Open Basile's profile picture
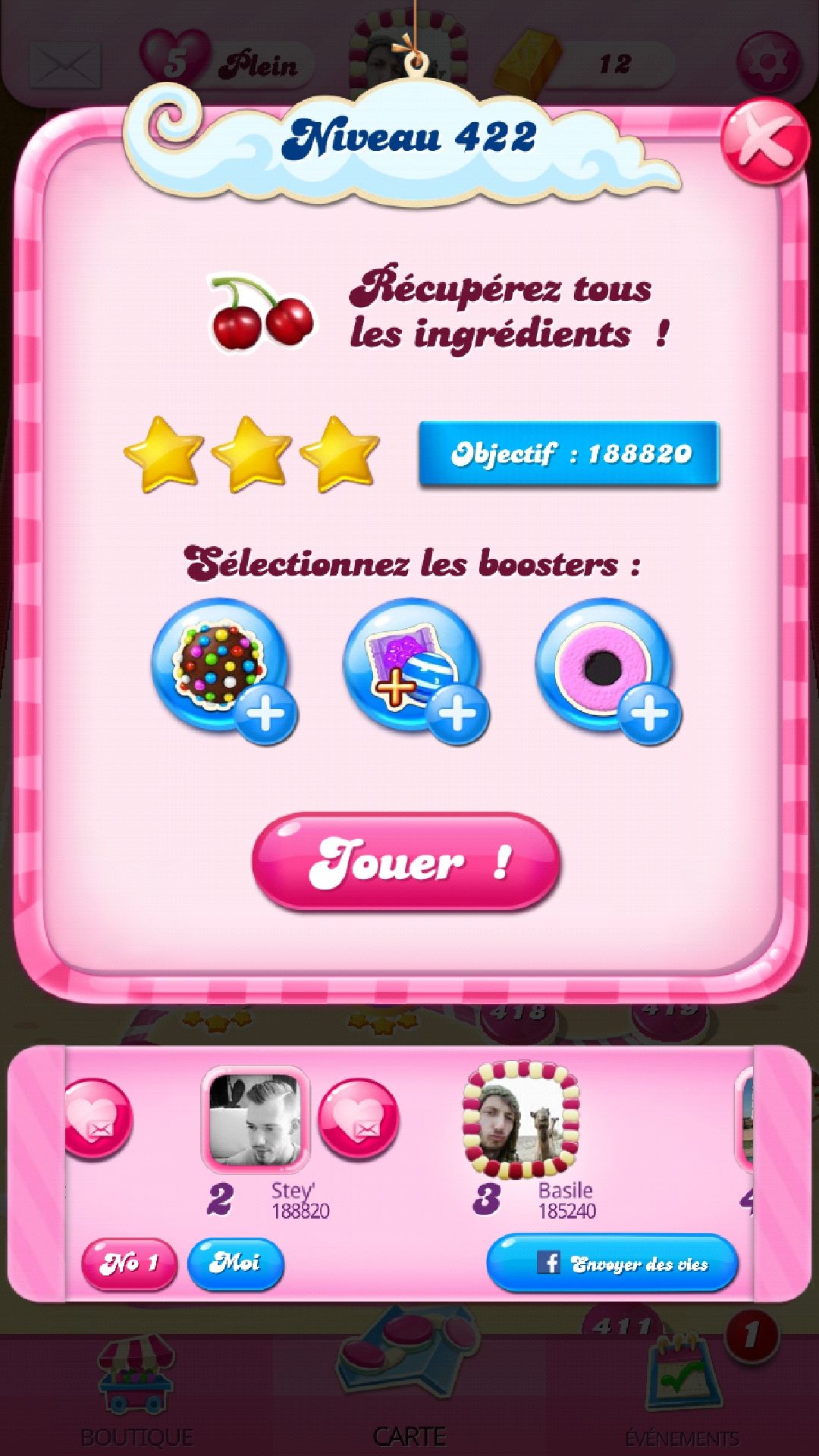 tap(521, 1121)
